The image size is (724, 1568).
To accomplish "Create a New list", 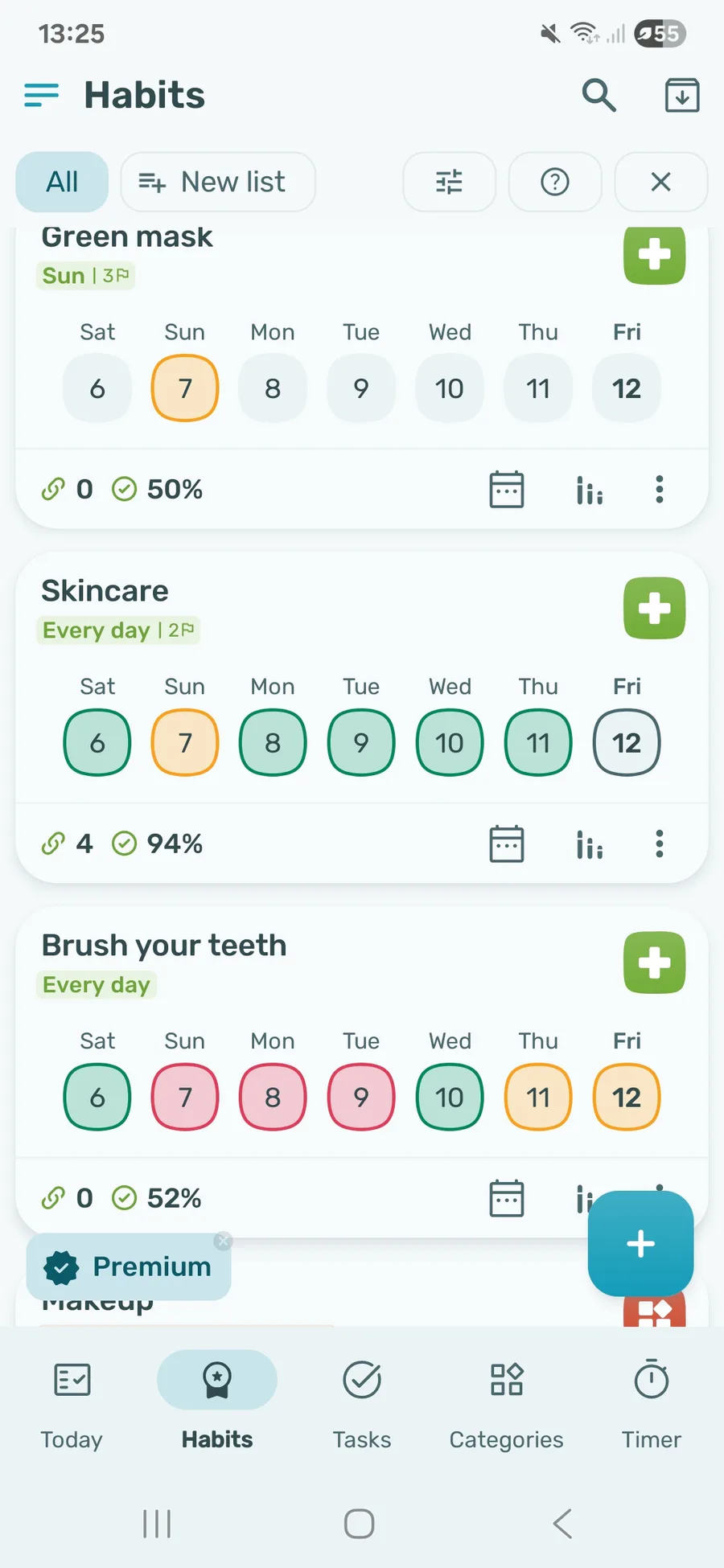I will (x=218, y=182).
